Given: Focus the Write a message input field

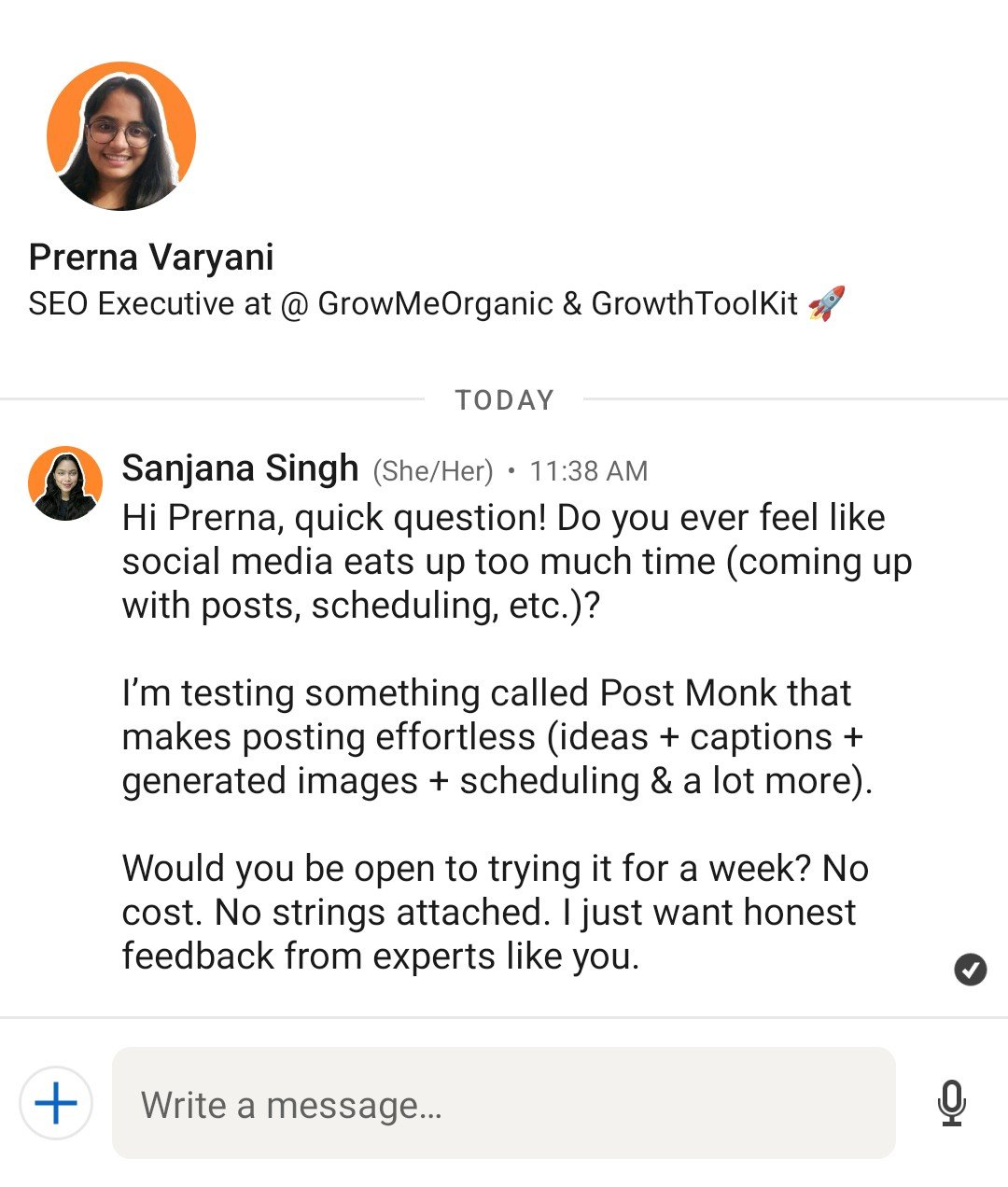Looking at the screenshot, I should pyautogui.click(x=504, y=1106).
